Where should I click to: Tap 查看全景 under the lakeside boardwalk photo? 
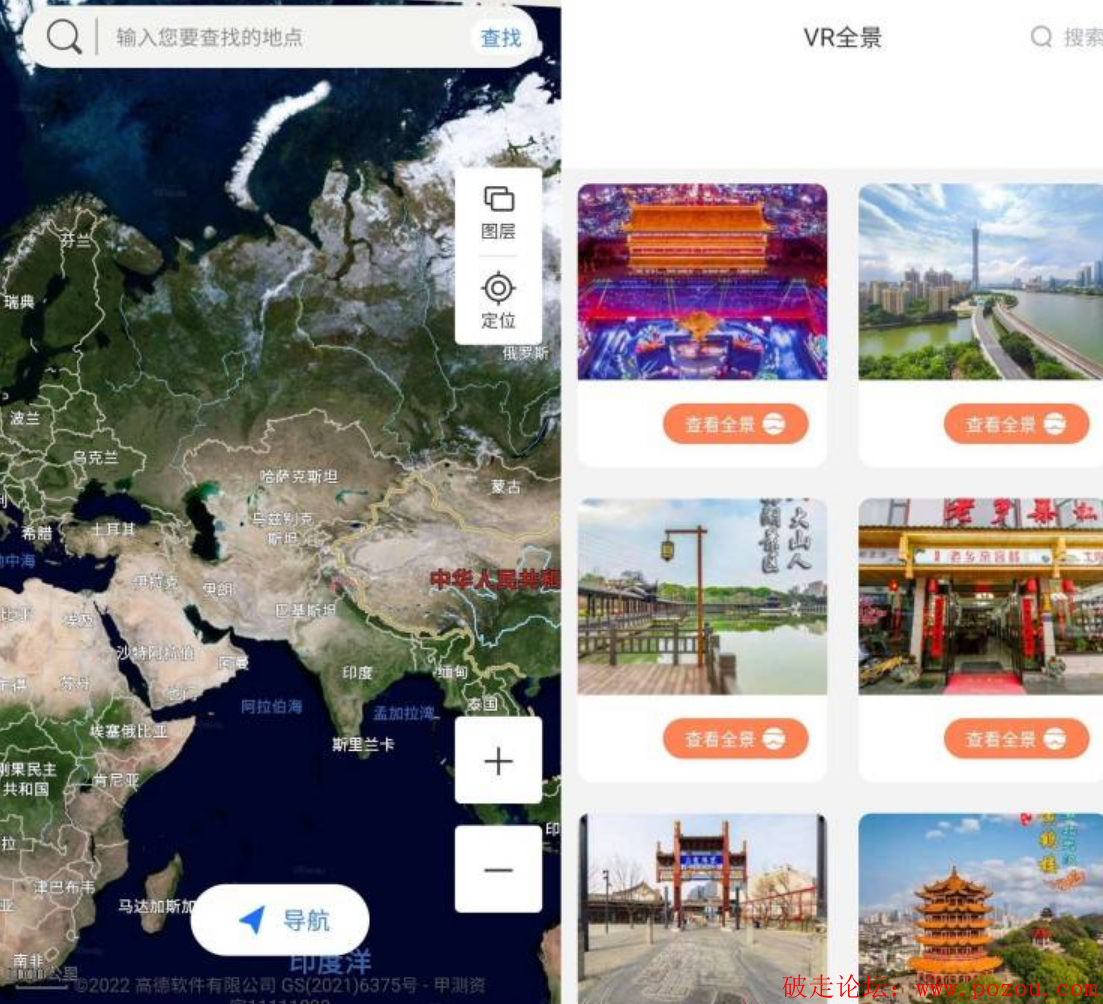(x=735, y=740)
